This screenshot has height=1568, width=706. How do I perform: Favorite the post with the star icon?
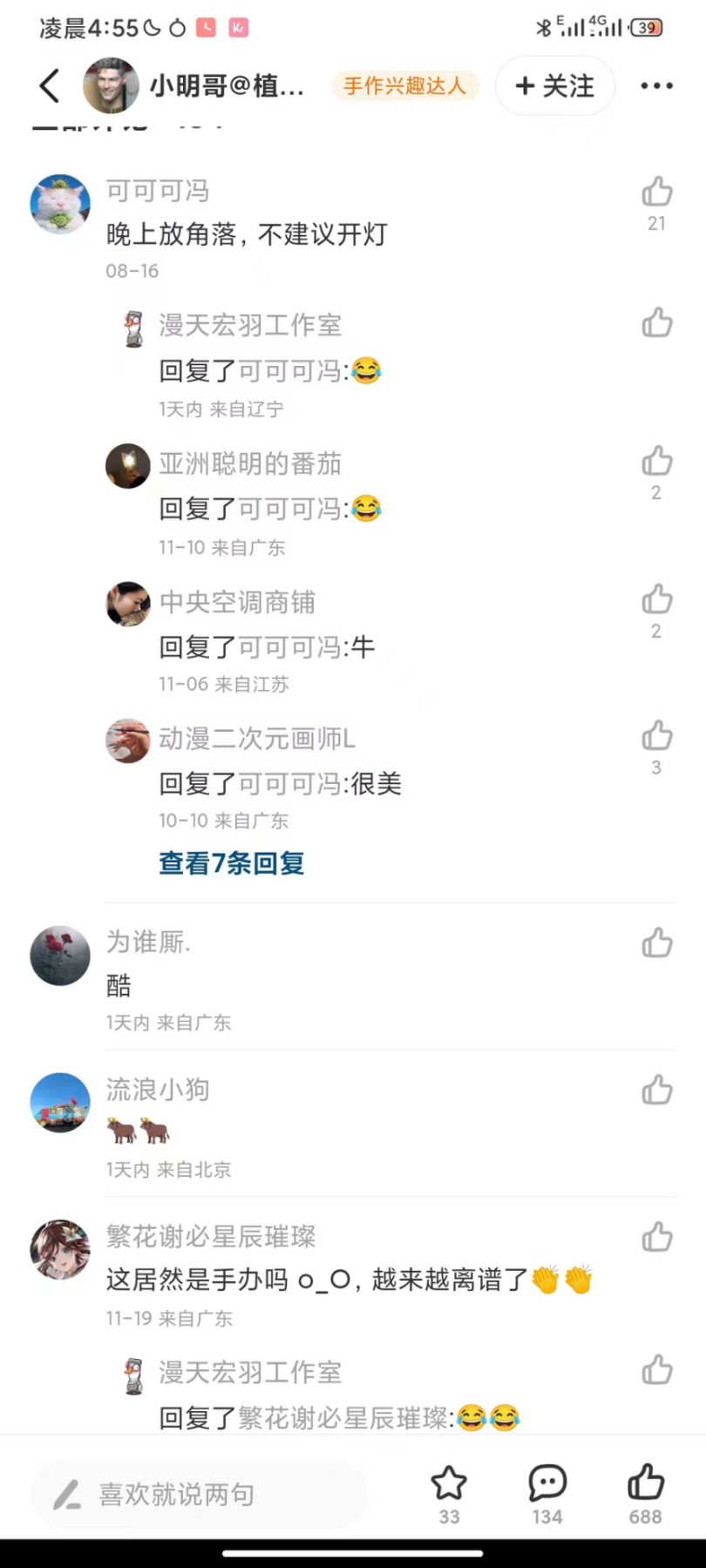click(x=449, y=1484)
